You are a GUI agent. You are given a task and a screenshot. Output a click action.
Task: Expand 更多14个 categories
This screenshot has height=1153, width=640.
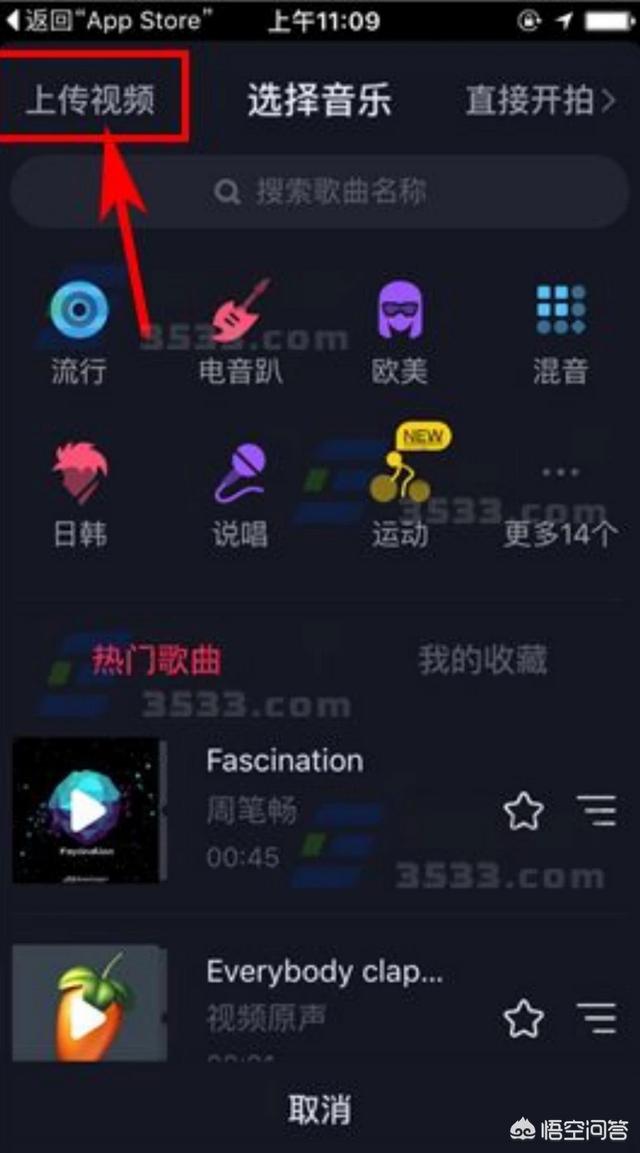tap(561, 507)
